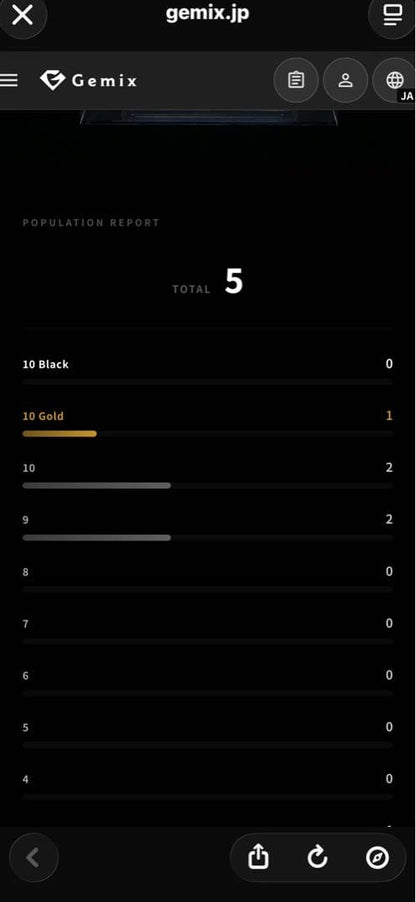Go back to previous page

click(33, 858)
